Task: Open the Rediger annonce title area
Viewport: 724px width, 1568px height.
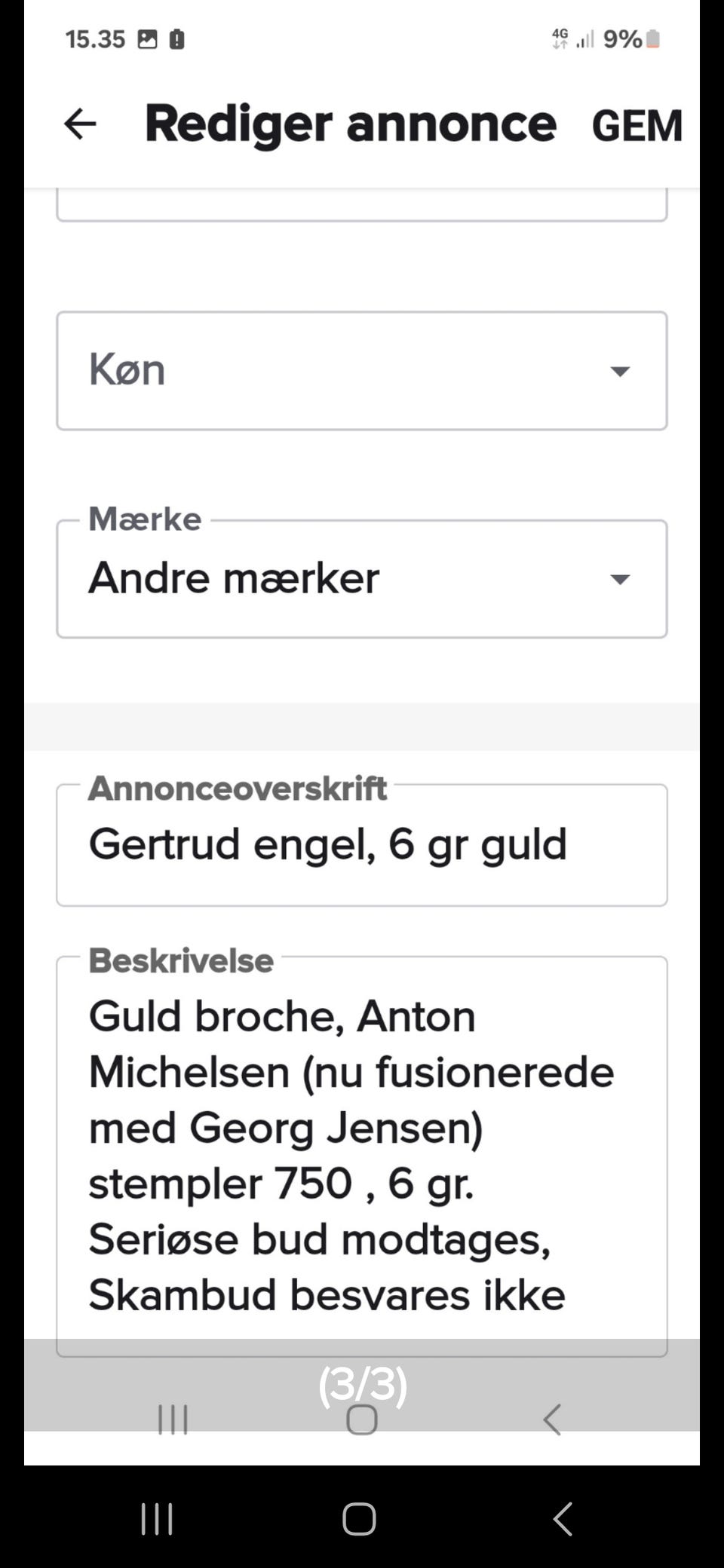Action: pyautogui.click(x=351, y=124)
